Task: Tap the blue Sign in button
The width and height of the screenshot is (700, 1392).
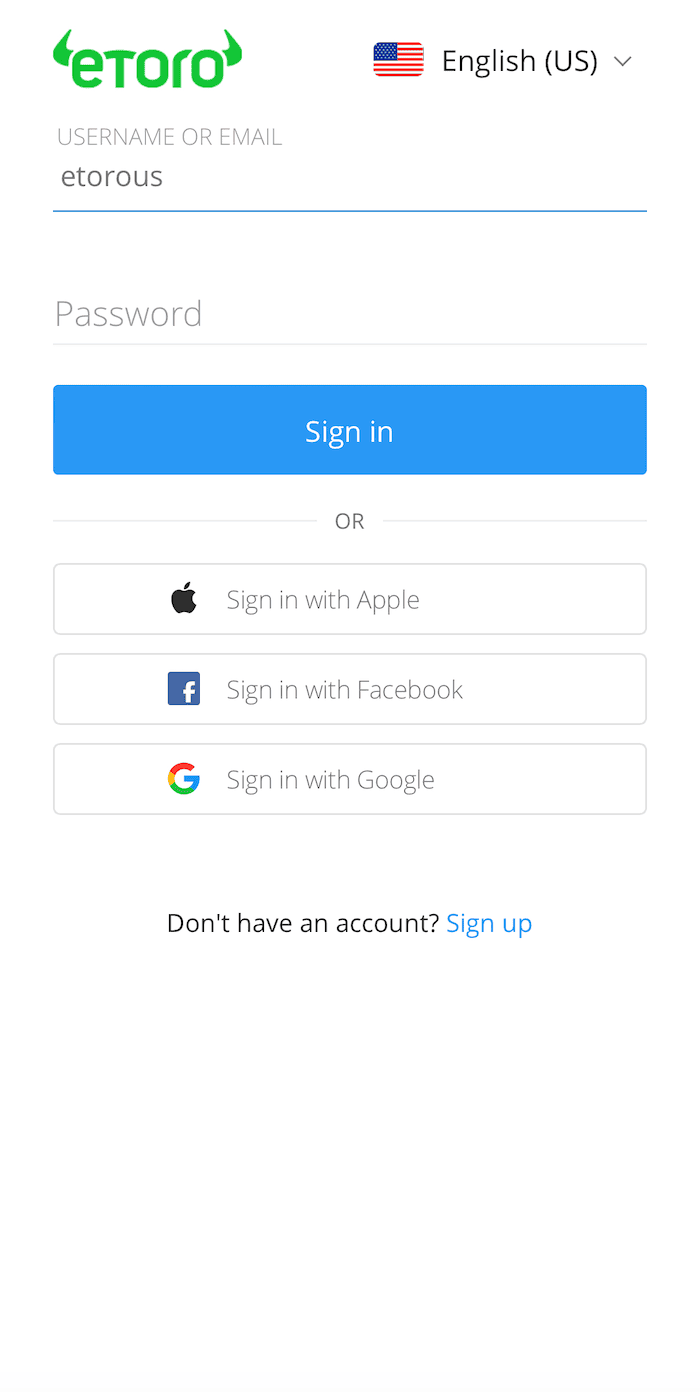Action: pos(349,430)
